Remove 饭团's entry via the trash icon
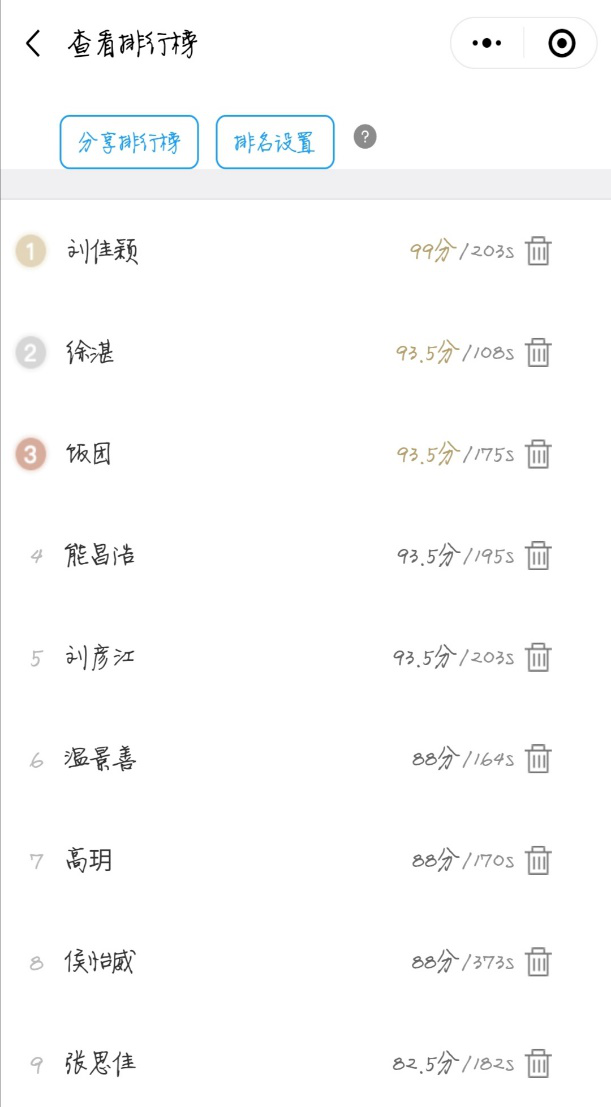Image resolution: width=611 pixels, height=1107 pixels. click(x=538, y=454)
